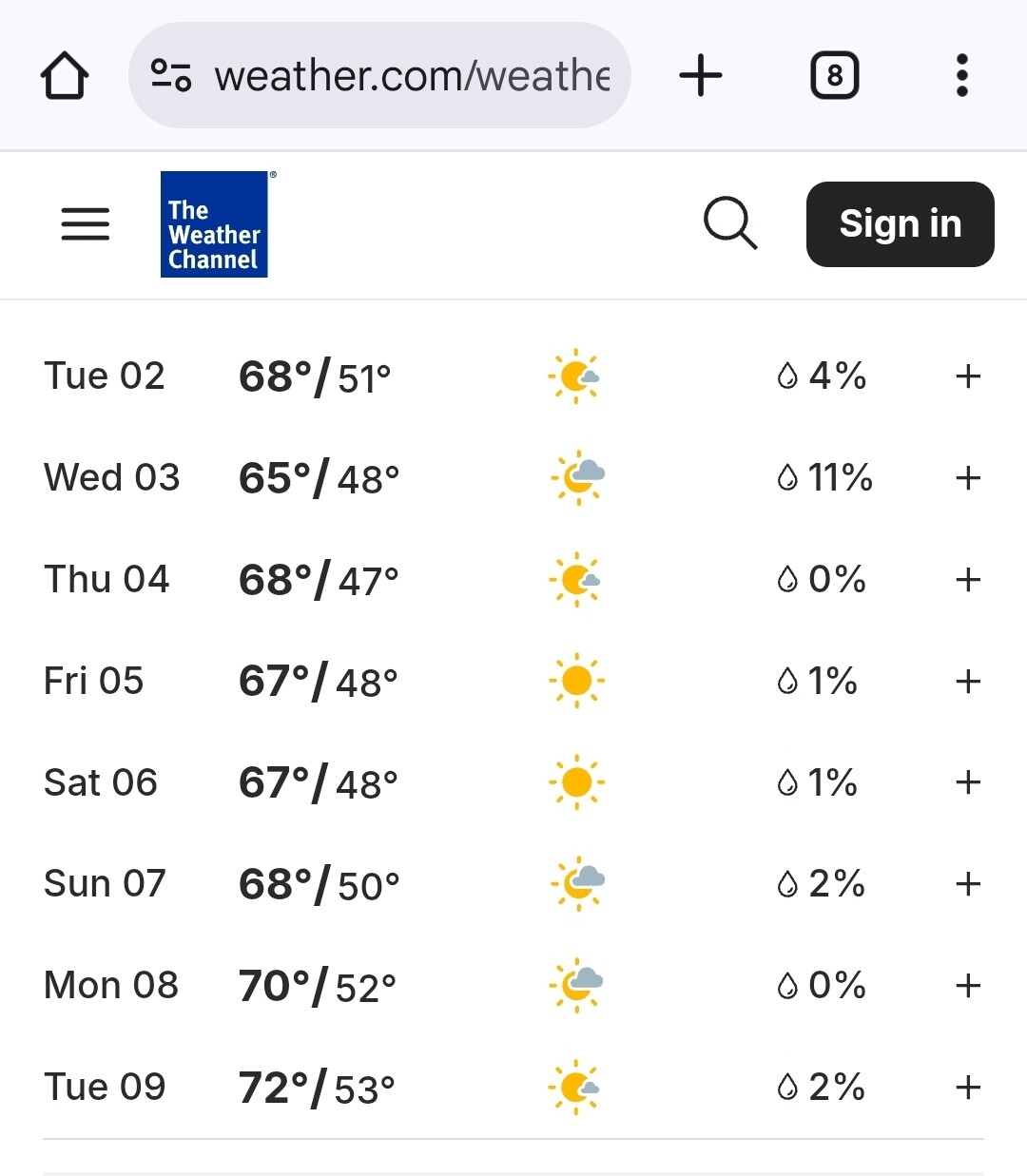1027x1176 pixels.
Task: Expand the Thu 04 forecast details
Action: click(967, 579)
